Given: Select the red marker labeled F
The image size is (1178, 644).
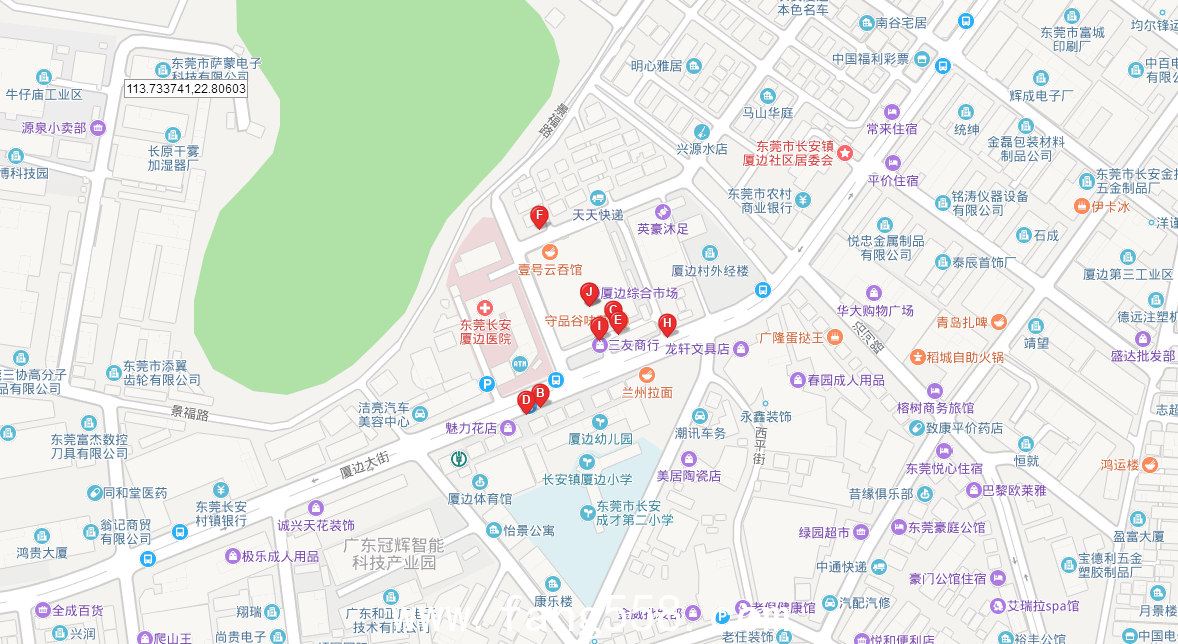Looking at the screenshot, I should [539, 215].
